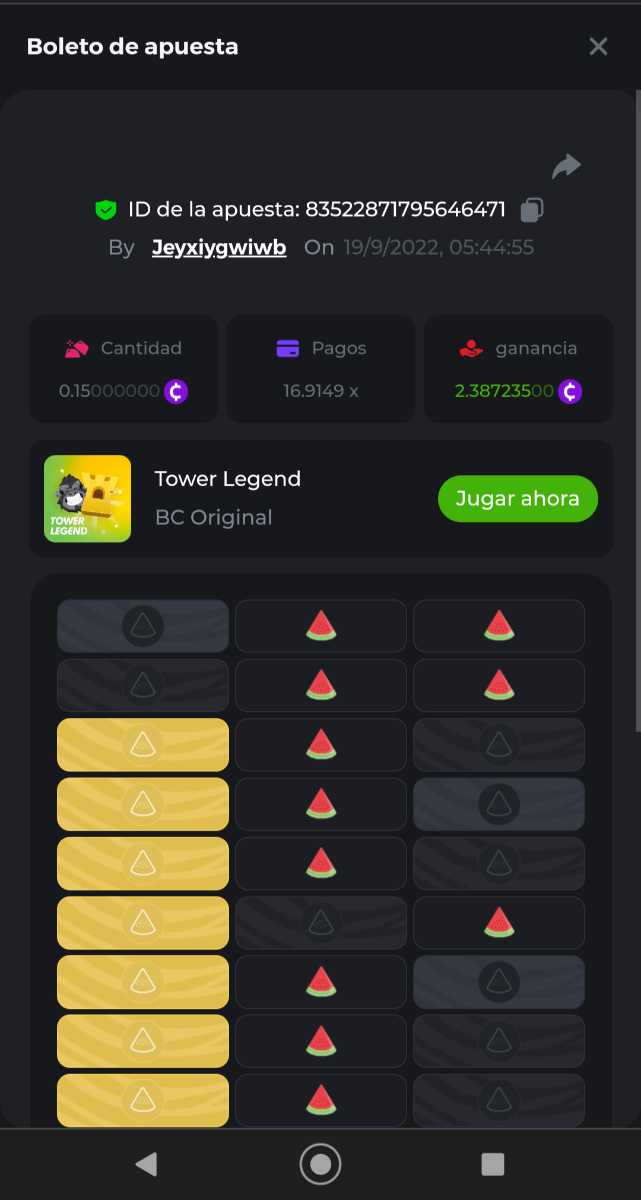
Task: Tap the Jugar ahora button
Action: click(x=517, y=499)
